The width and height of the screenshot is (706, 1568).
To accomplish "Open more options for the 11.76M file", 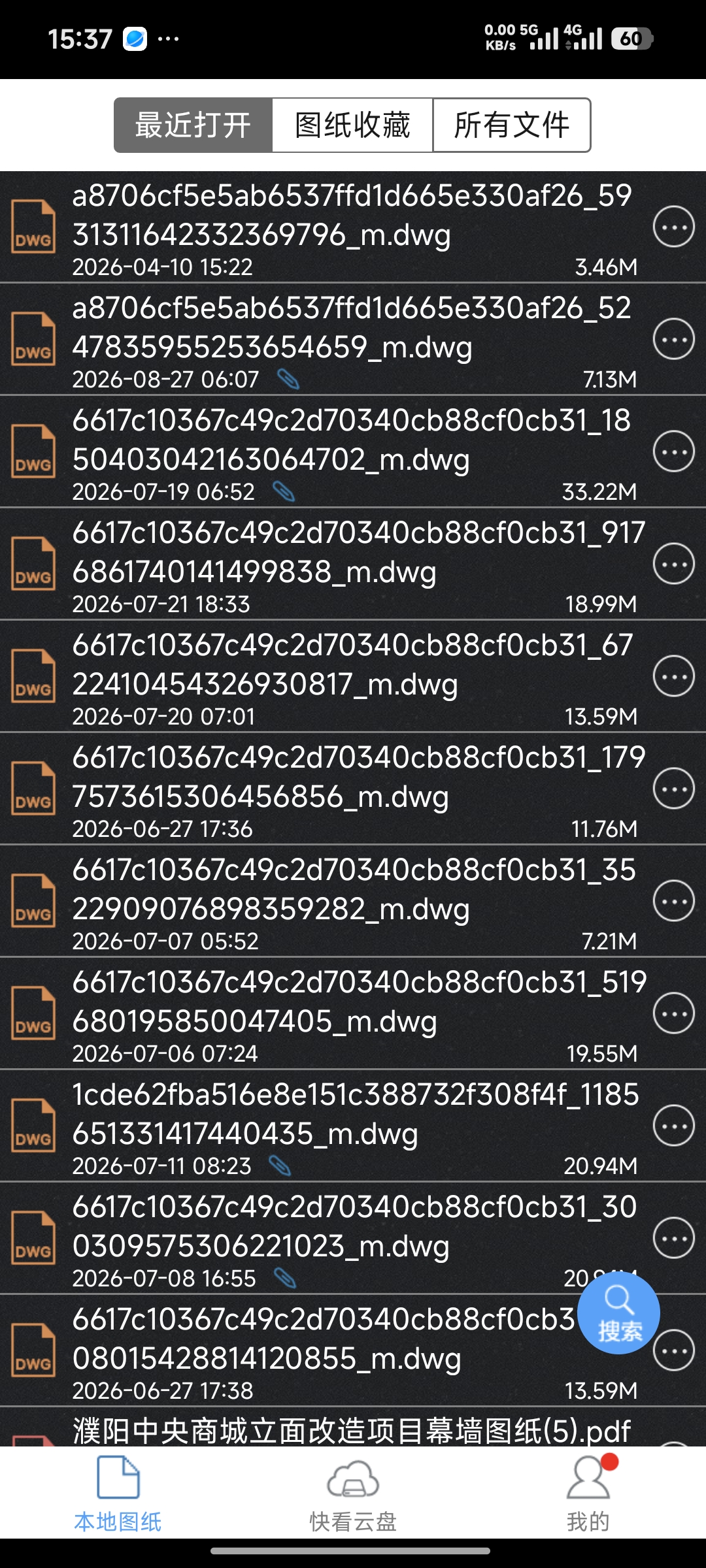I will [x=674, y=789].
